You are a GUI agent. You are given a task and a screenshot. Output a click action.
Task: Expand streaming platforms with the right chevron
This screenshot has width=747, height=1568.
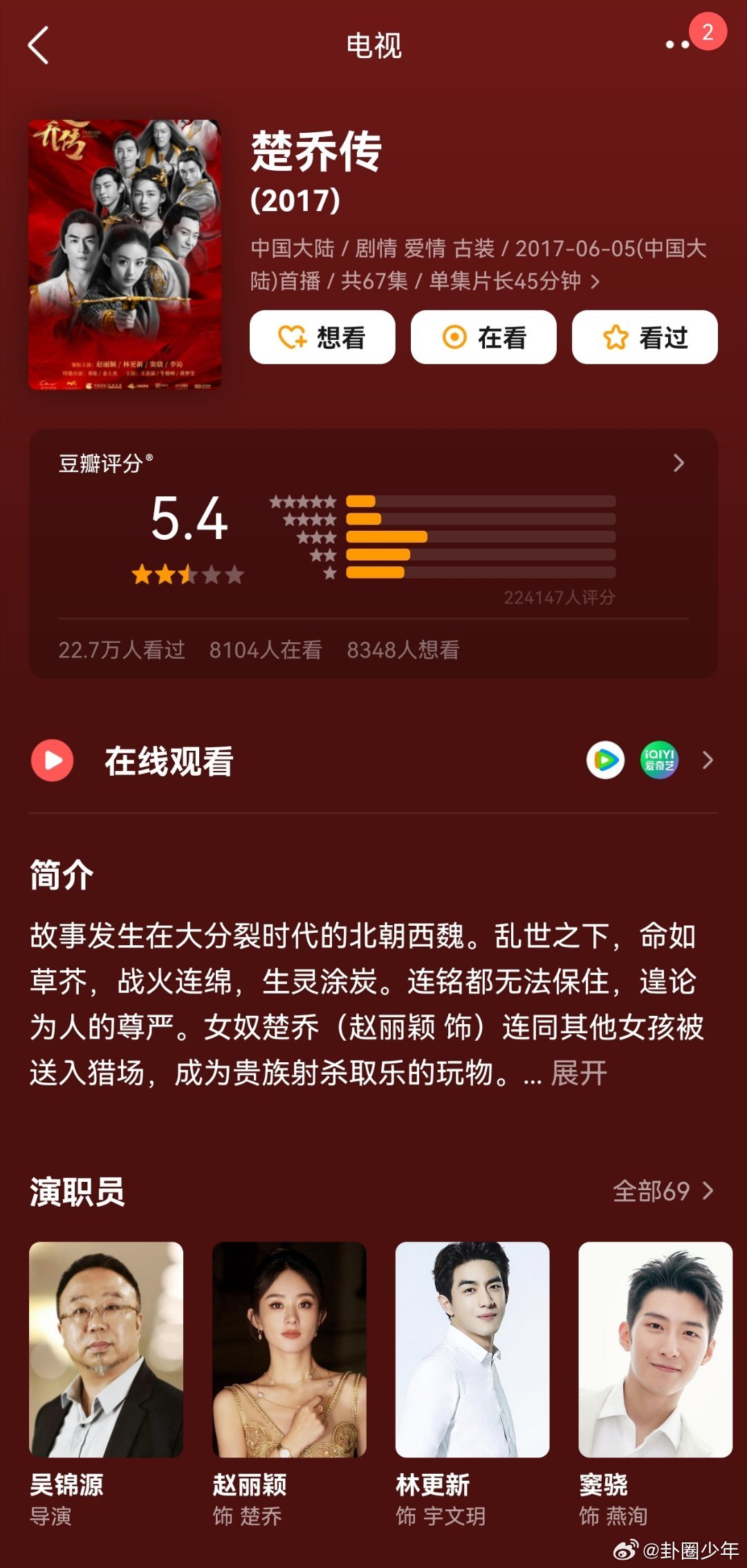click(705, 759)
